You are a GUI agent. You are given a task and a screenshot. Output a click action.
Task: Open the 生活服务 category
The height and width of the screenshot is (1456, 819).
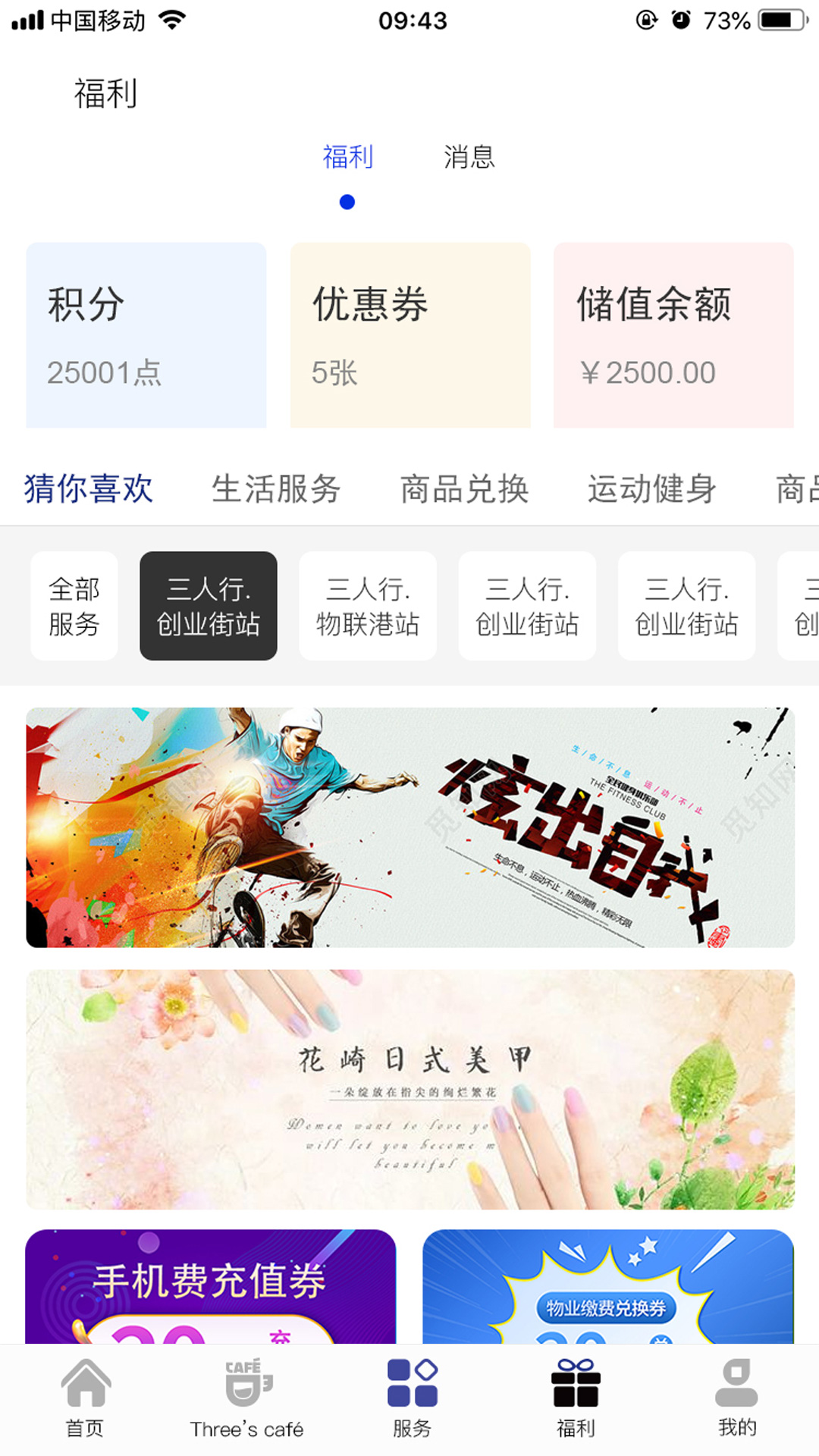point(277,489)
